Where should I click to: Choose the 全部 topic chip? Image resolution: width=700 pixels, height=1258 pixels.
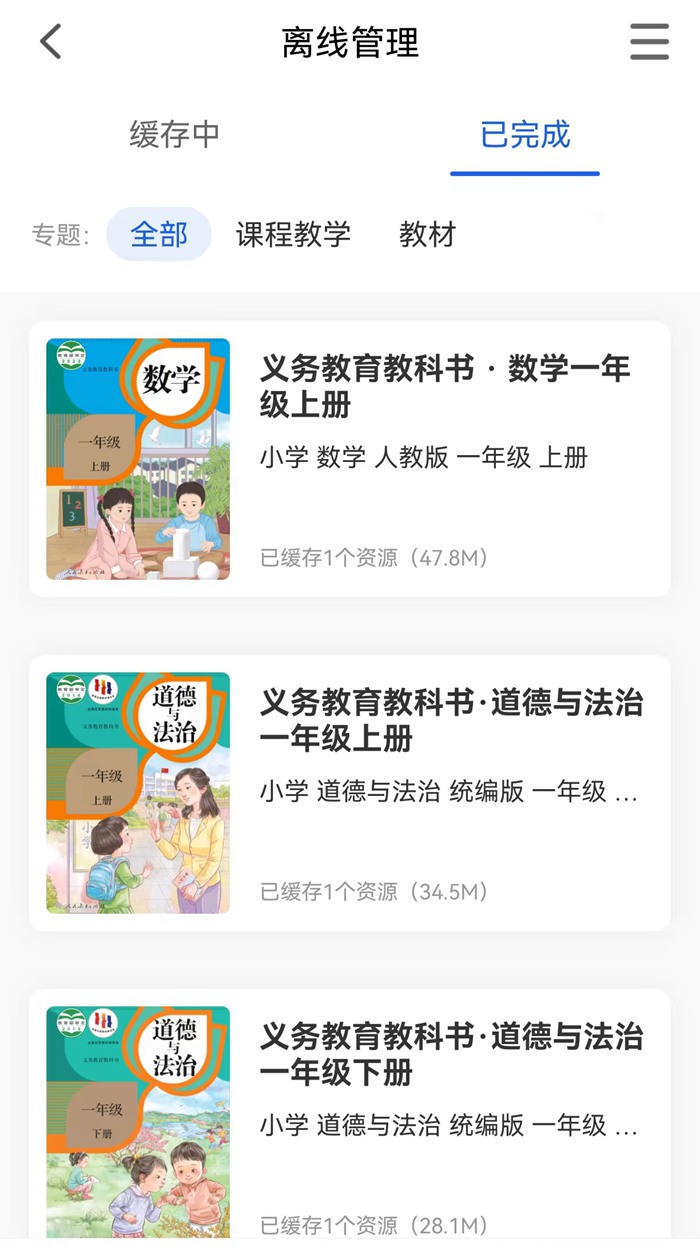159,235
